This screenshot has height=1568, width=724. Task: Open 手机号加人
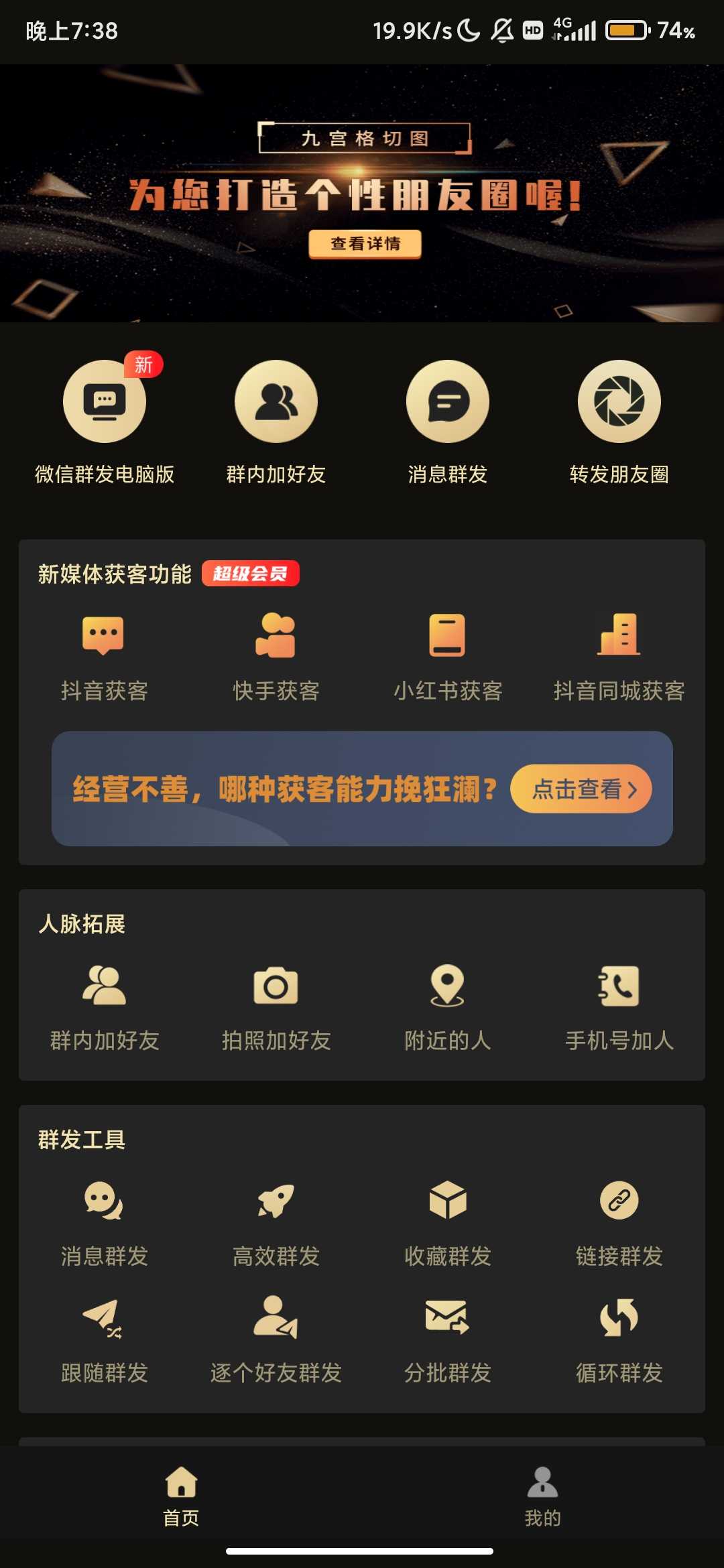pyautogui.click(x=619, y=1004)
